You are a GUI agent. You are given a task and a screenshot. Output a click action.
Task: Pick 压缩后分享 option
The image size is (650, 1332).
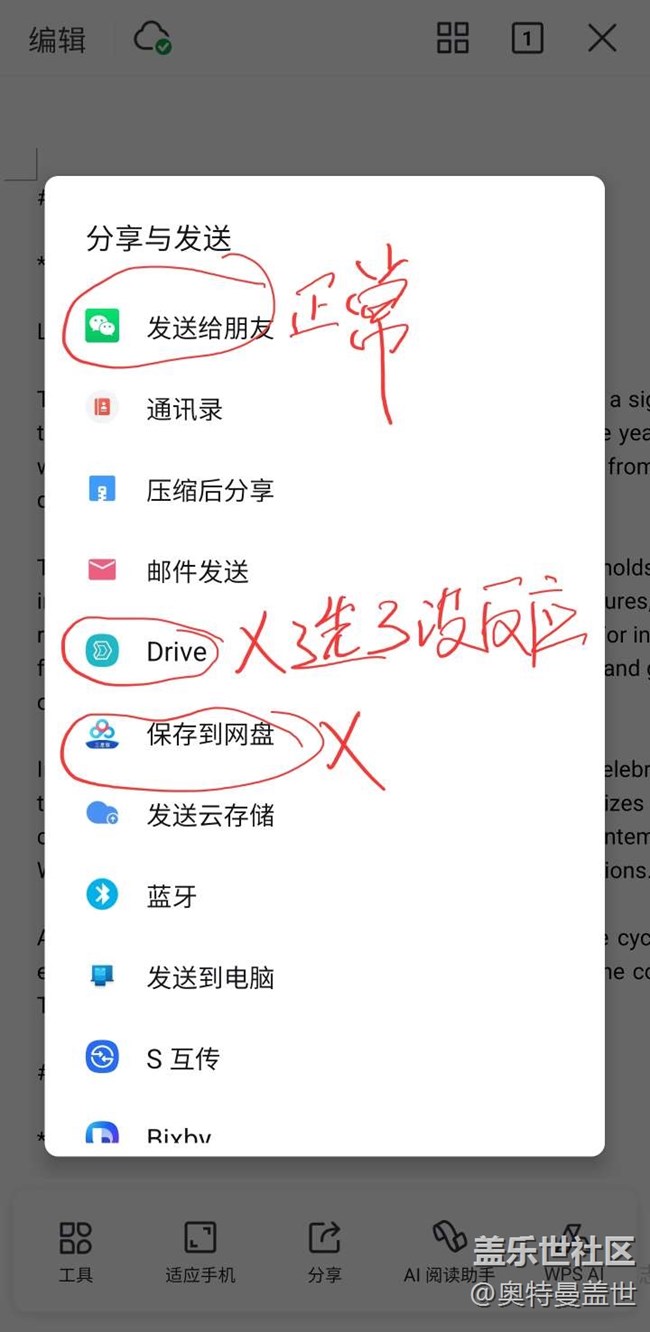pyautogui.click(x=324, y=490)
